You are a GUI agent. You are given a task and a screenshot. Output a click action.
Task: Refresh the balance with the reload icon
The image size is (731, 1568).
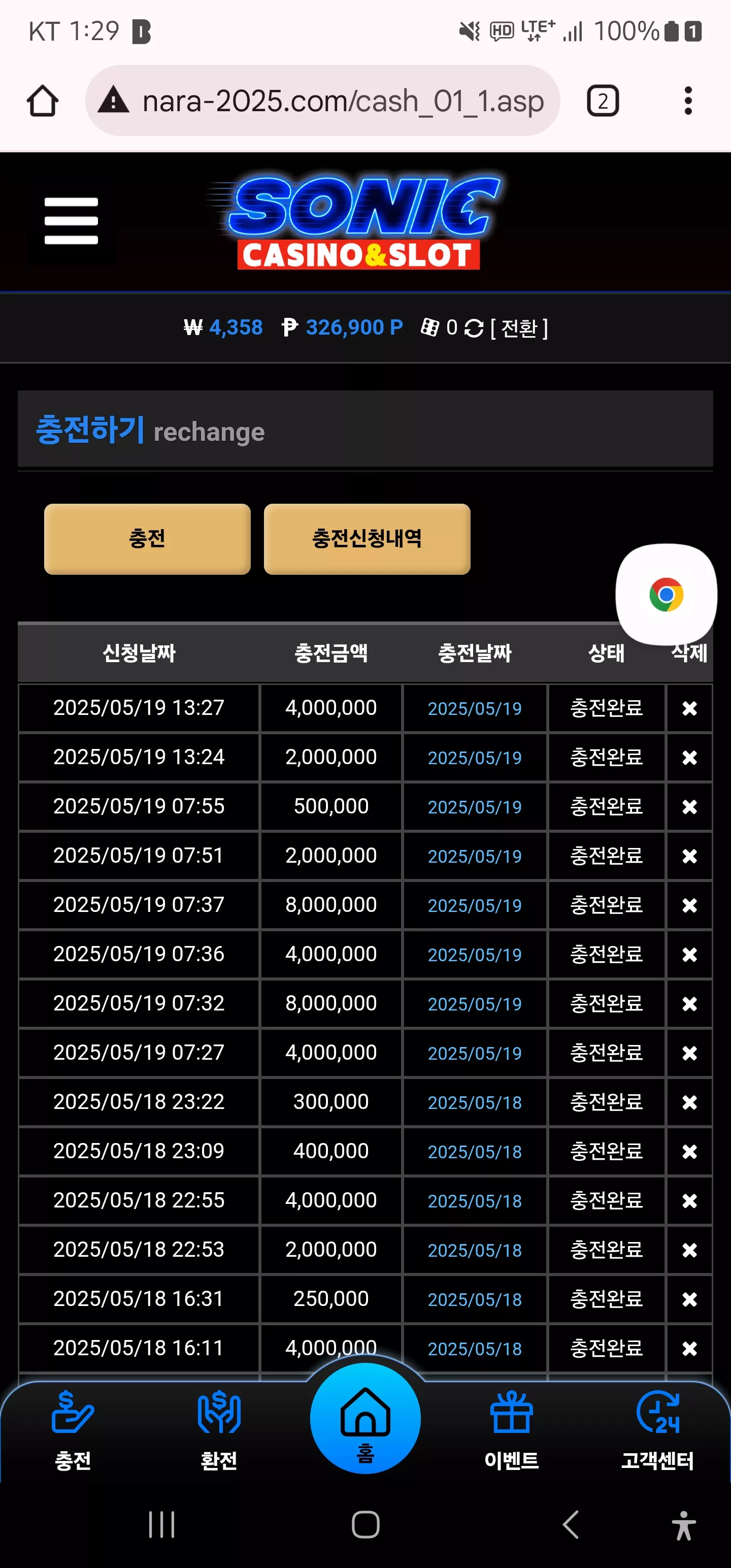(x=474, y=328)
